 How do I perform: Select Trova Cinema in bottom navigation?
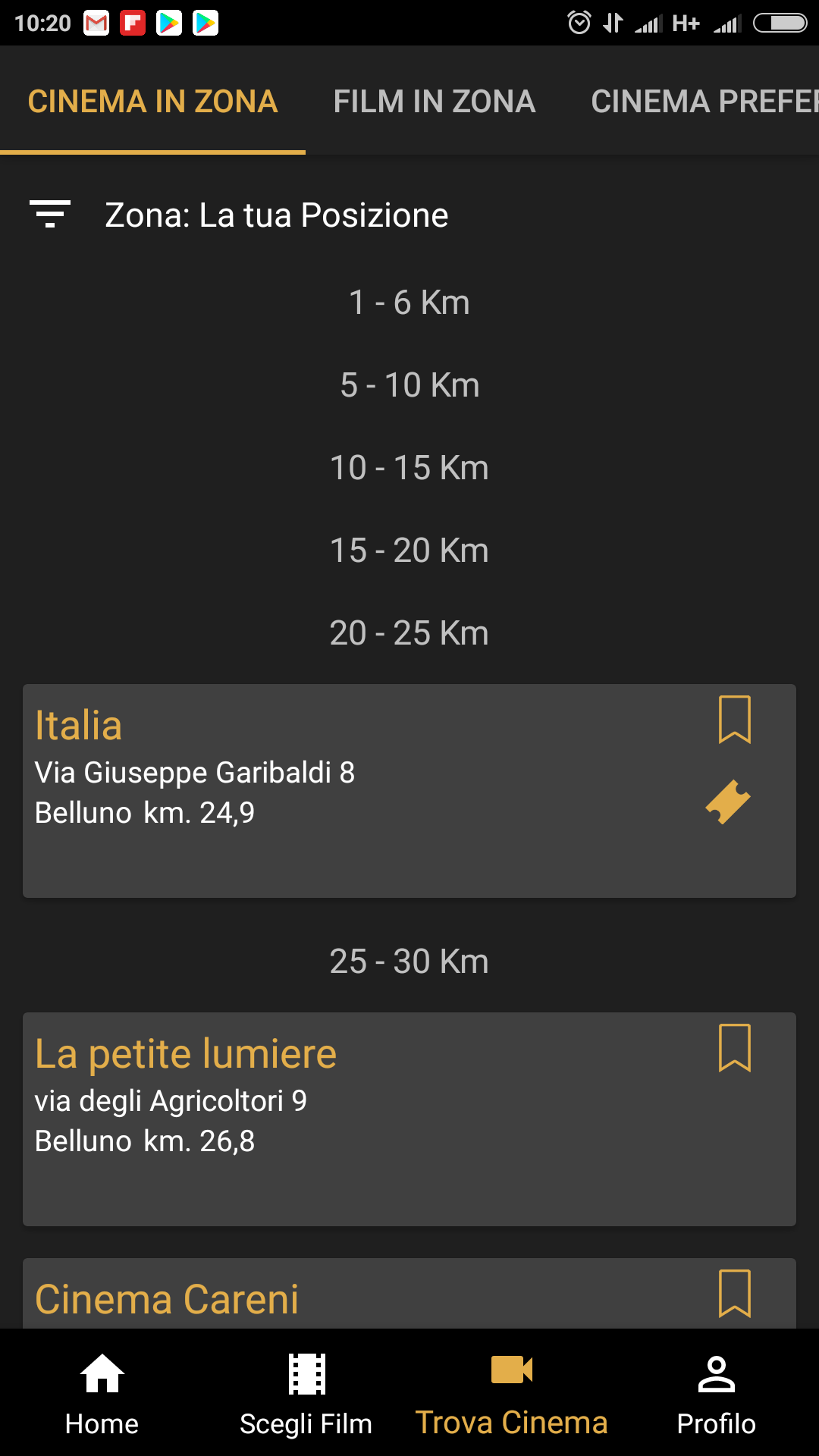[x=512, y=1394]
